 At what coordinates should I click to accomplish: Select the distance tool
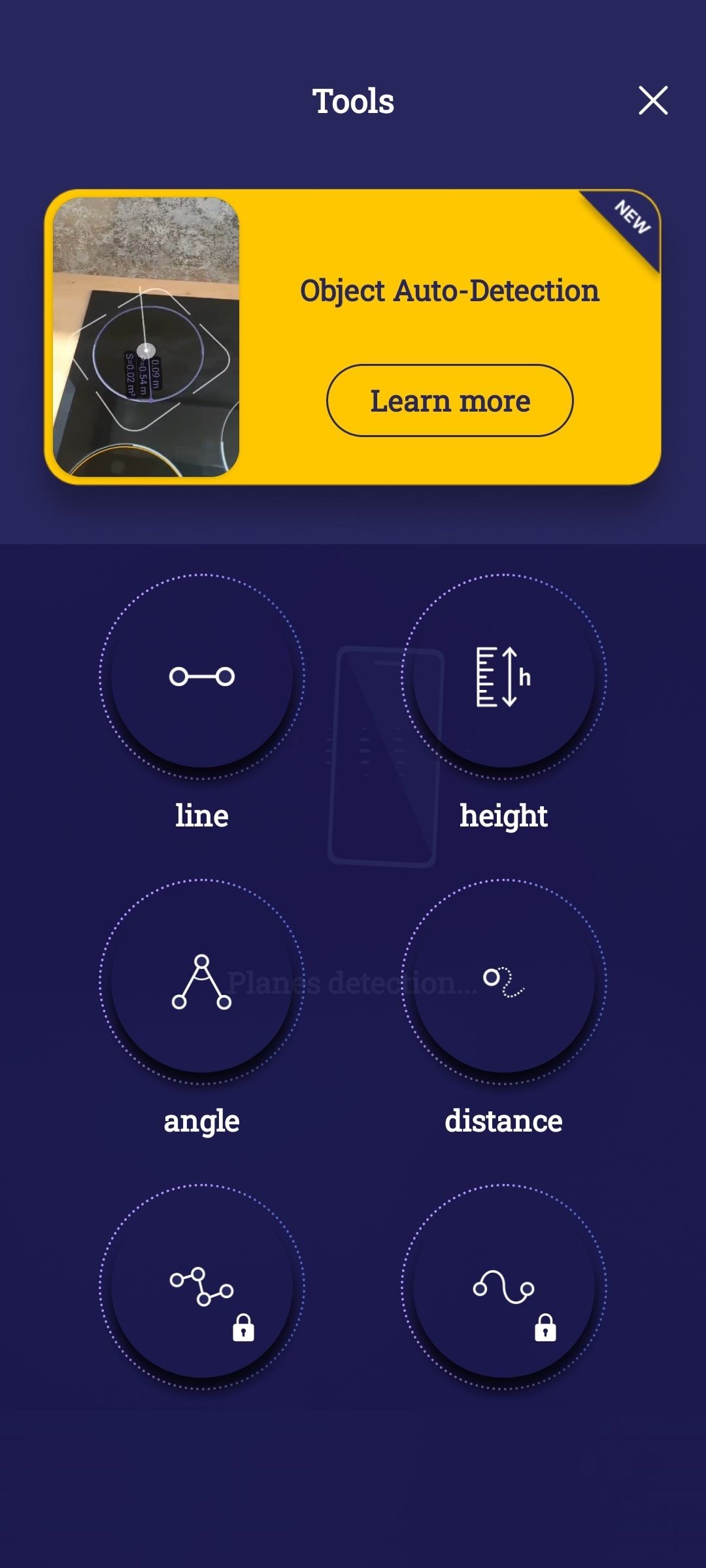(x=504, y=982)
